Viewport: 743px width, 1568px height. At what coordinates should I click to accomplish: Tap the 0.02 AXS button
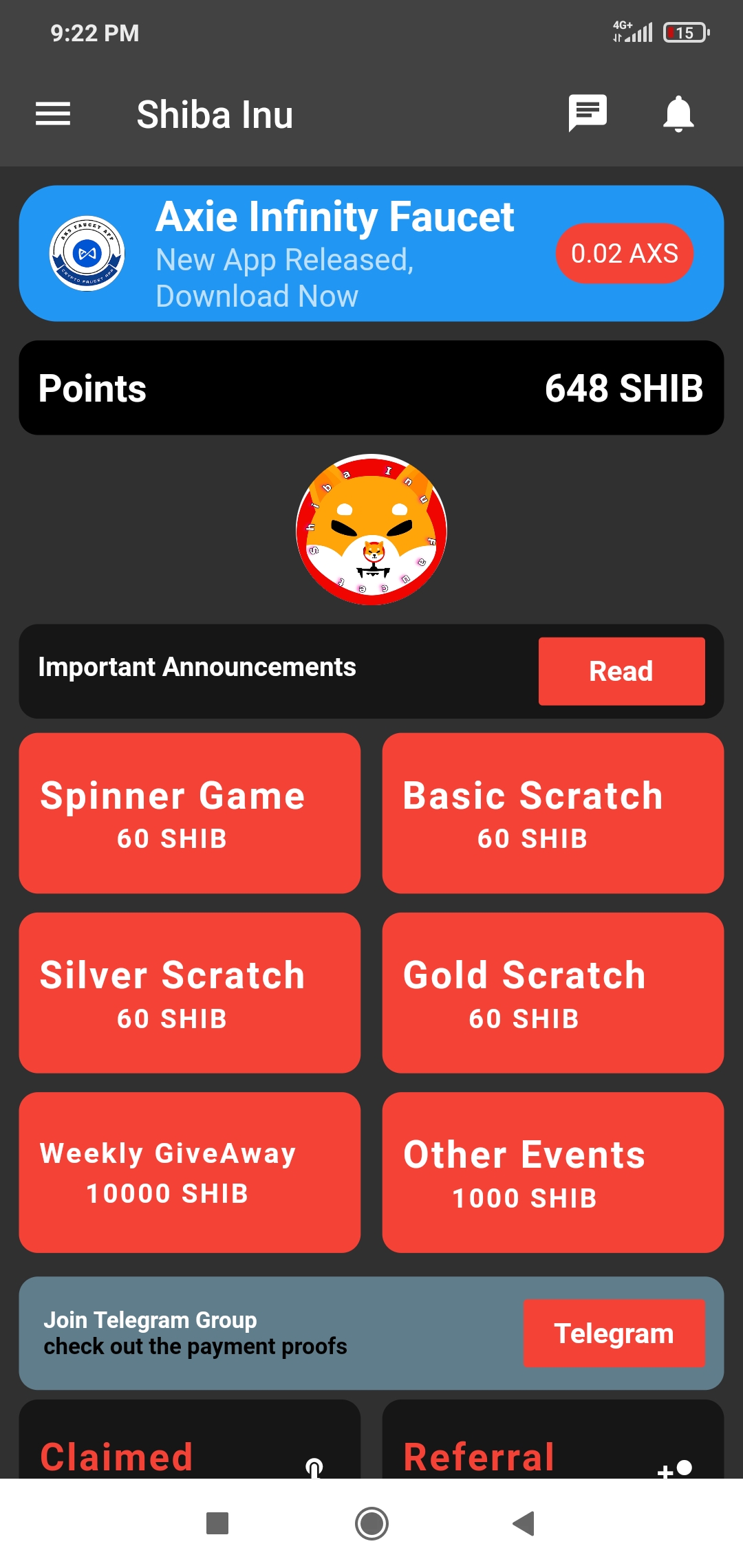(625, 253)
